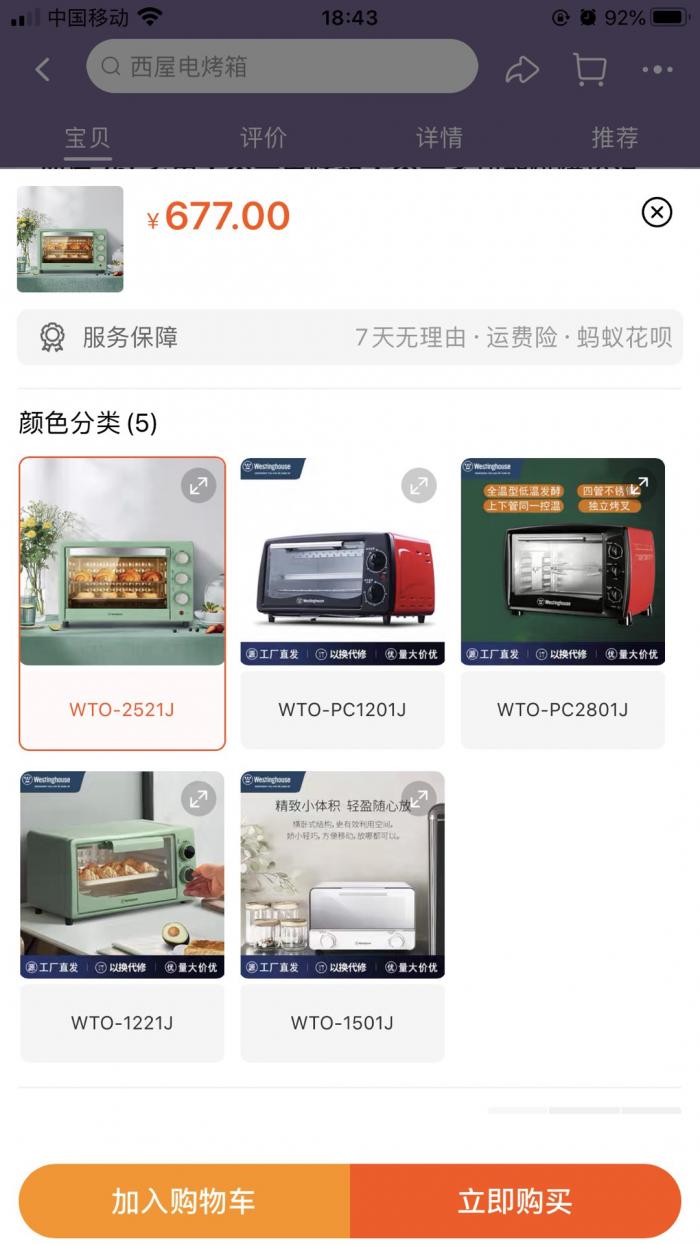
Task: Switch to the 推荐 tab
Action: click(x=614, y=137)
